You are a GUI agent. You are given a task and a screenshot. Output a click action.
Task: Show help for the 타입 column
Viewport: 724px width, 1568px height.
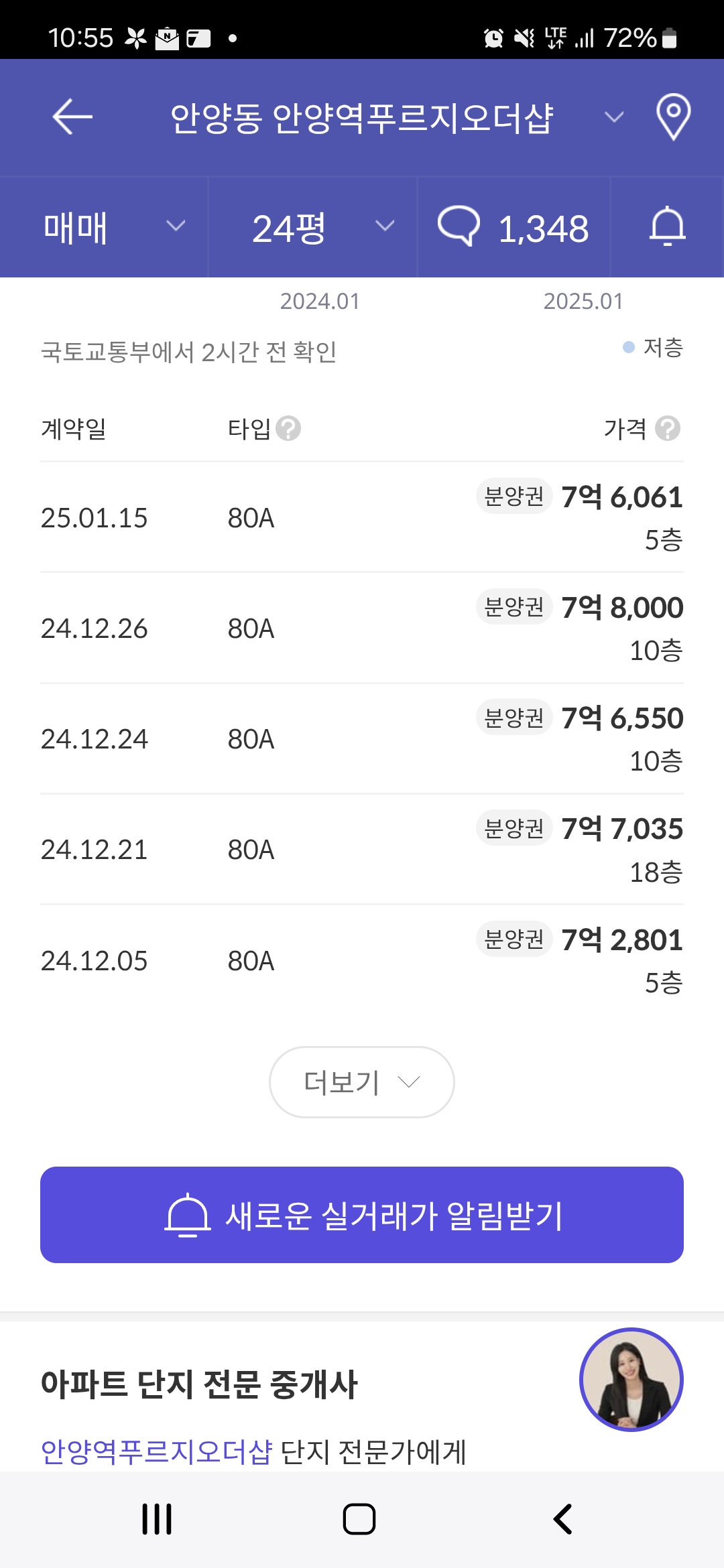coord(288,428)
